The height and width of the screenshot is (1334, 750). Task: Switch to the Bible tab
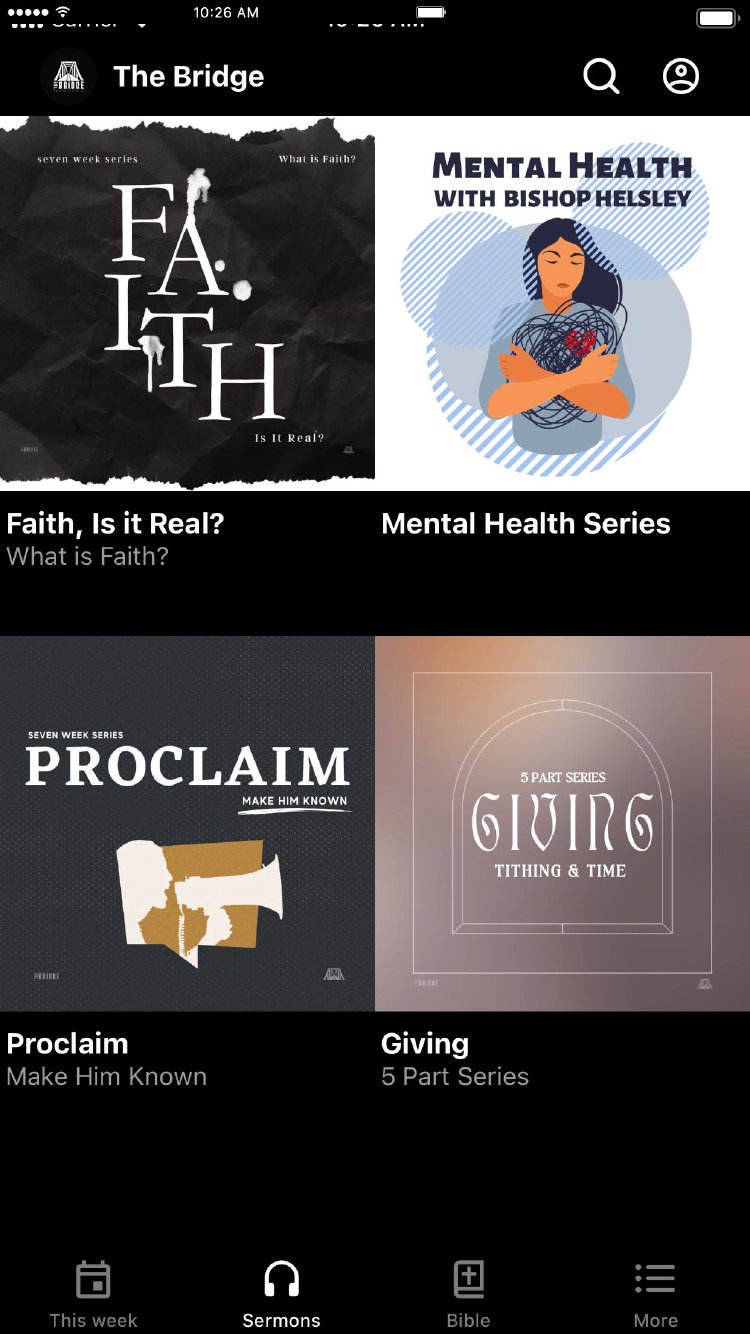point(468,1294)
